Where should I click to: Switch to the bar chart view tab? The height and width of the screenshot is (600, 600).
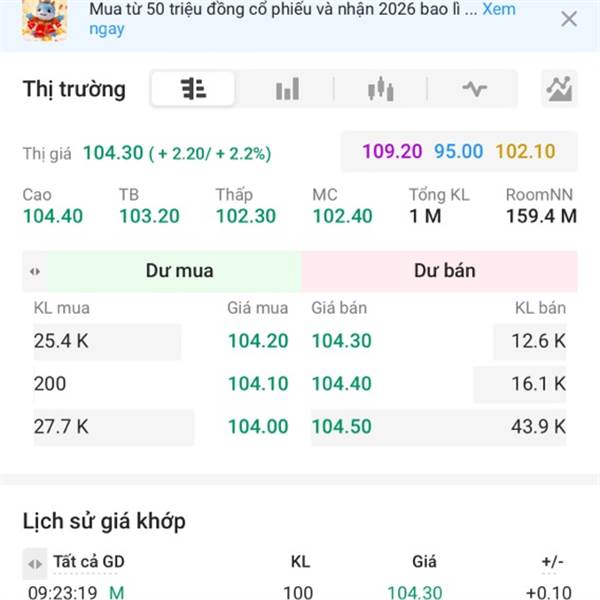click(287, 89)
